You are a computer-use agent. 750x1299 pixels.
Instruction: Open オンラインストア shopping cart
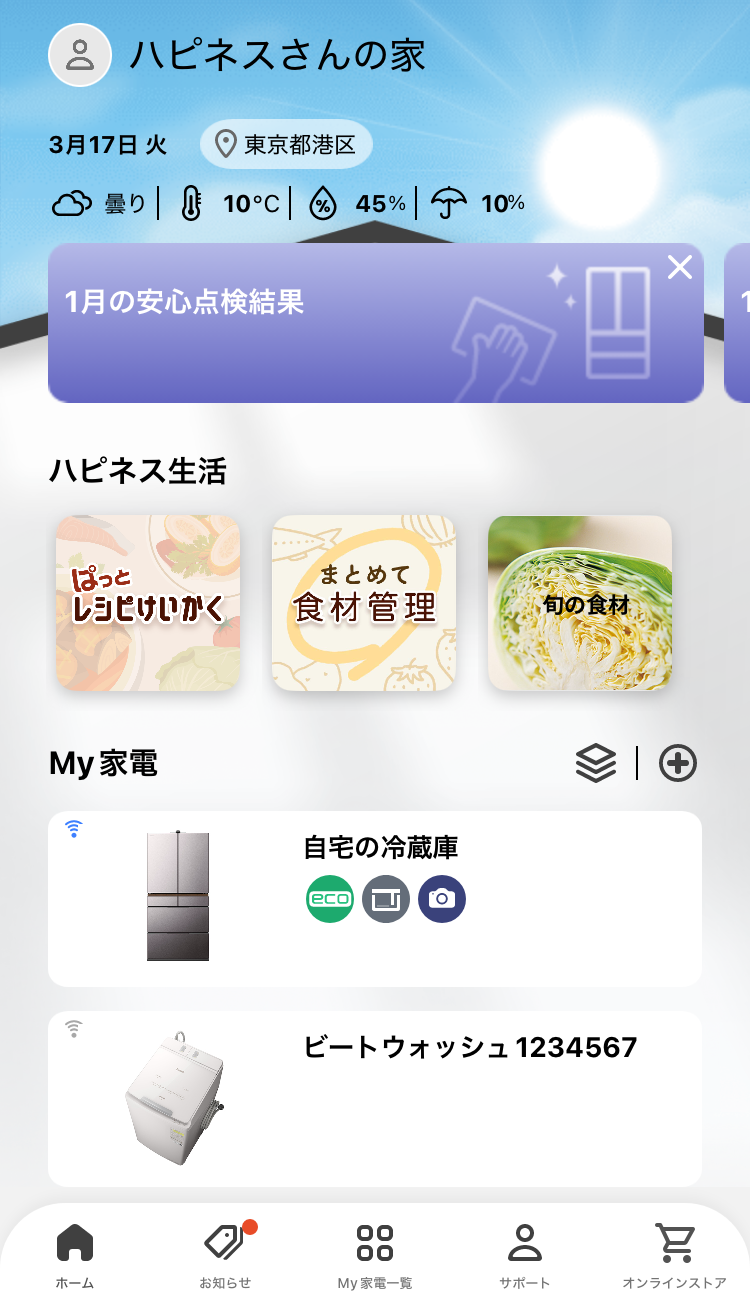pyautogui.click(x=676, y=1250)
